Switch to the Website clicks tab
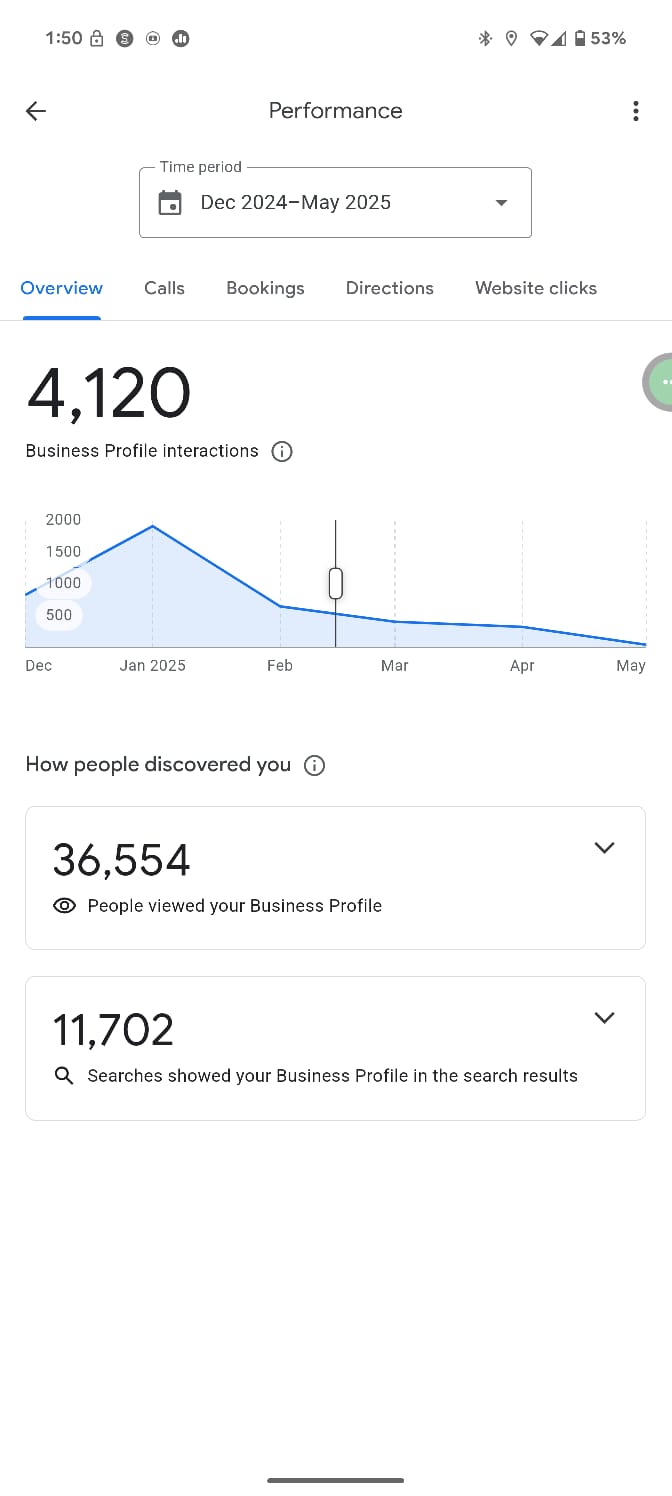 [536, 288]
